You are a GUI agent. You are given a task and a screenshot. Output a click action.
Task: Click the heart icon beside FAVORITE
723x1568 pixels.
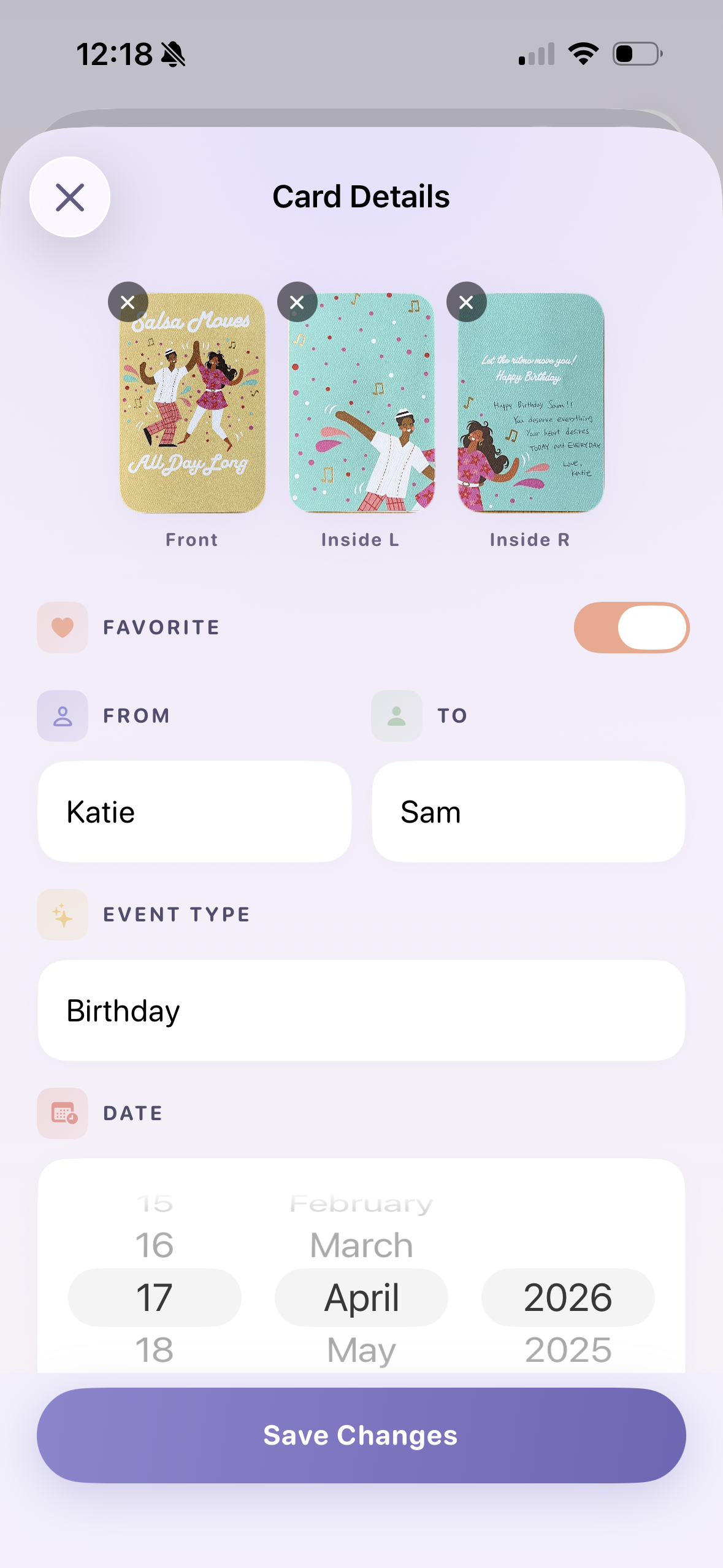(62, 627)
